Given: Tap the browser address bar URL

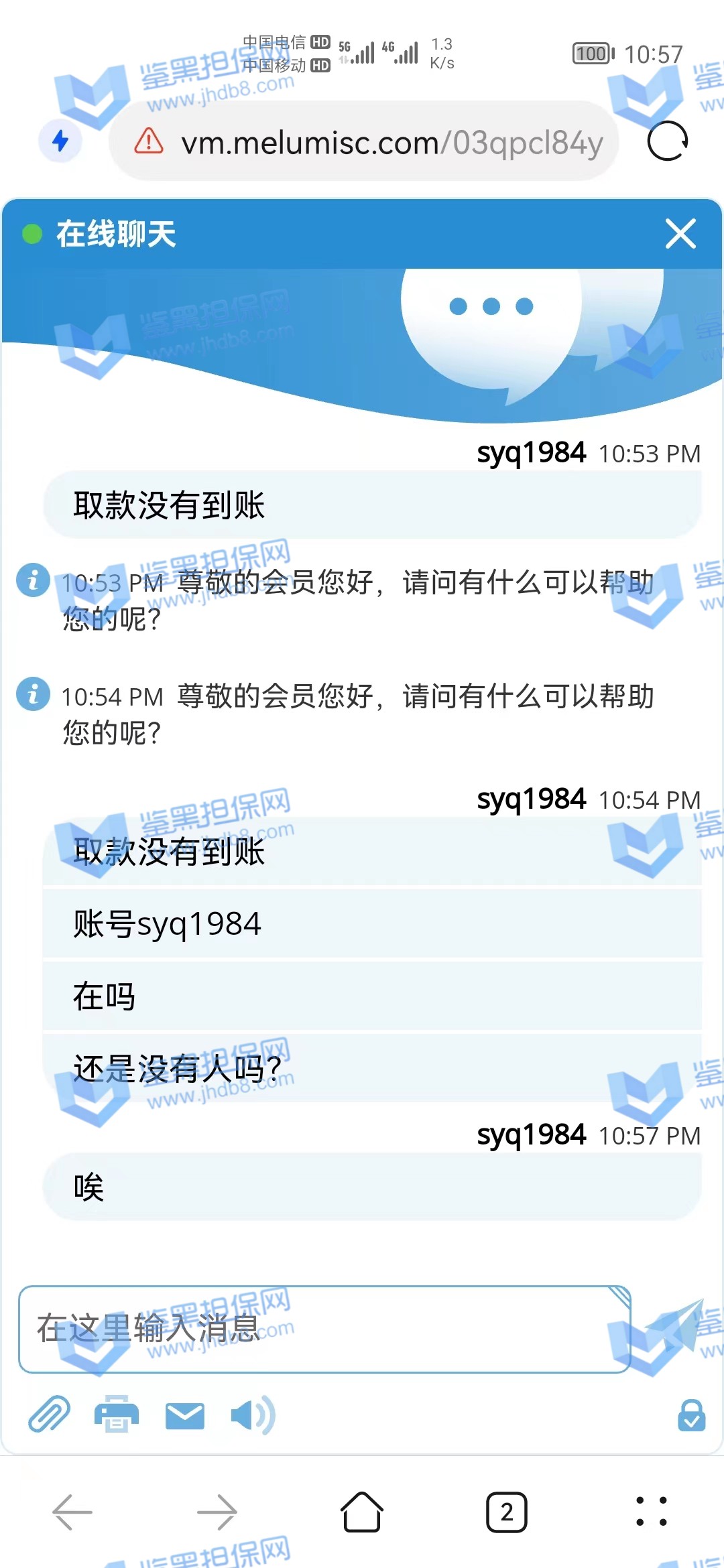Looking at the screenshot, I should point(392,142).
